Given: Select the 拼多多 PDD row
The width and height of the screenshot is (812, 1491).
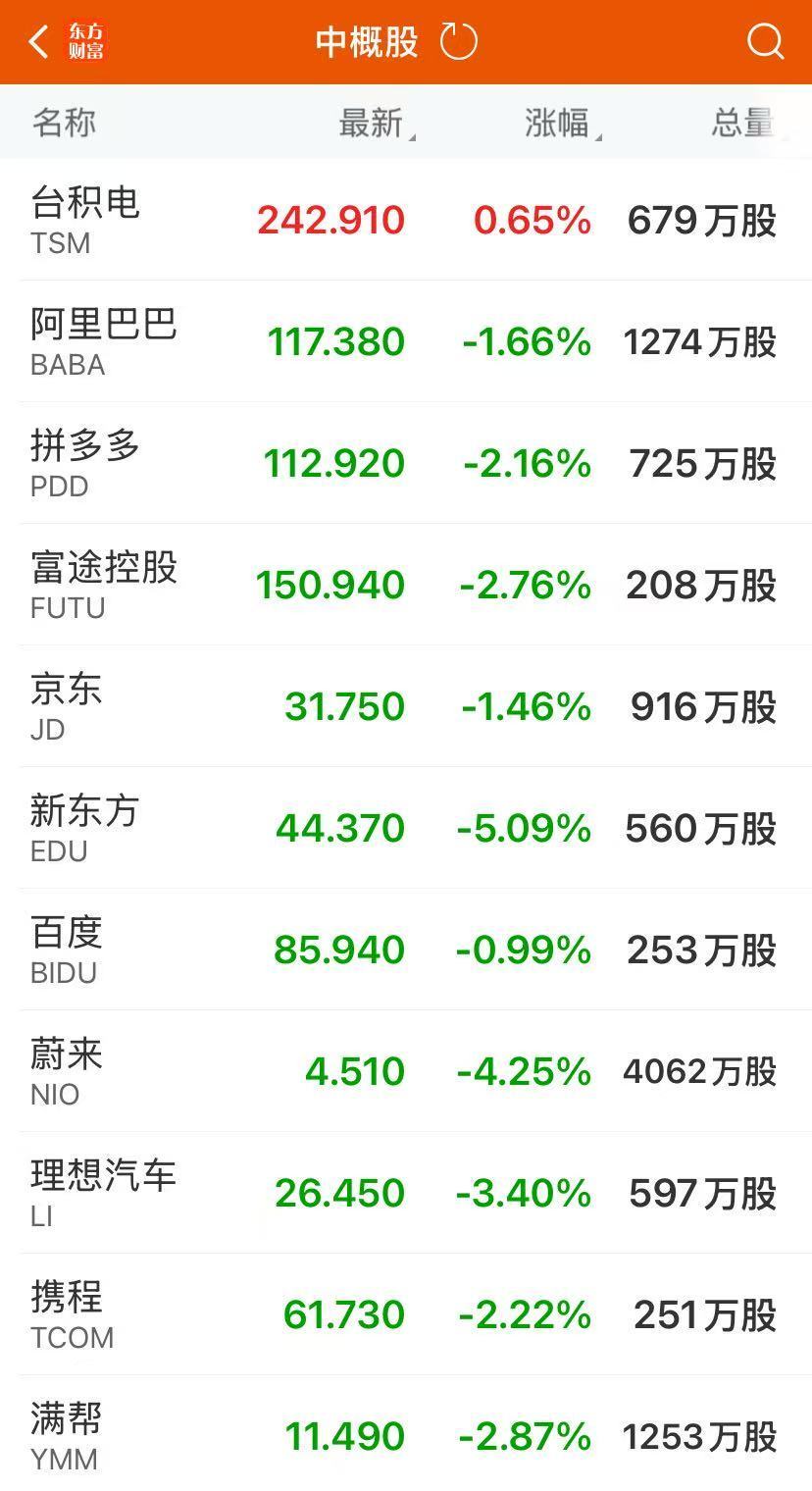Looking at the screenshot, I should pyautogui.click(x=406, y=463).
